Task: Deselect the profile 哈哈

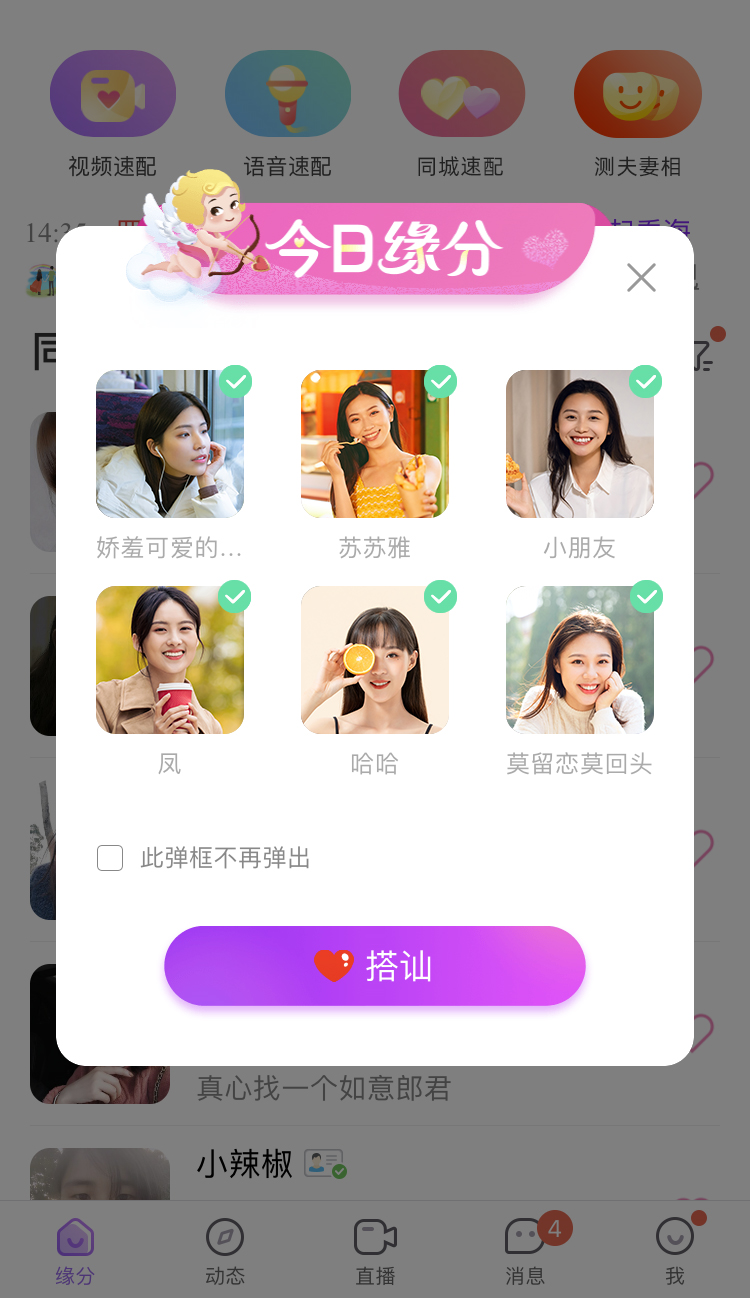Action: tap(440, 597)
